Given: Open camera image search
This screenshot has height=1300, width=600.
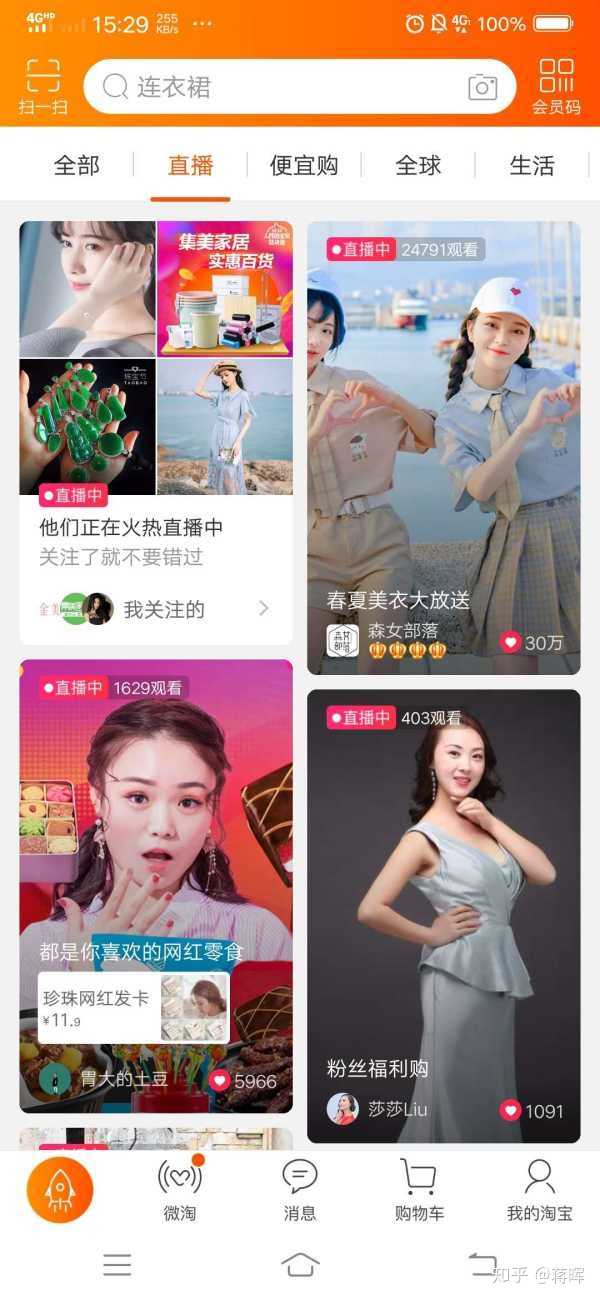Looking at the screenshot, I should (x=482, y=87).
